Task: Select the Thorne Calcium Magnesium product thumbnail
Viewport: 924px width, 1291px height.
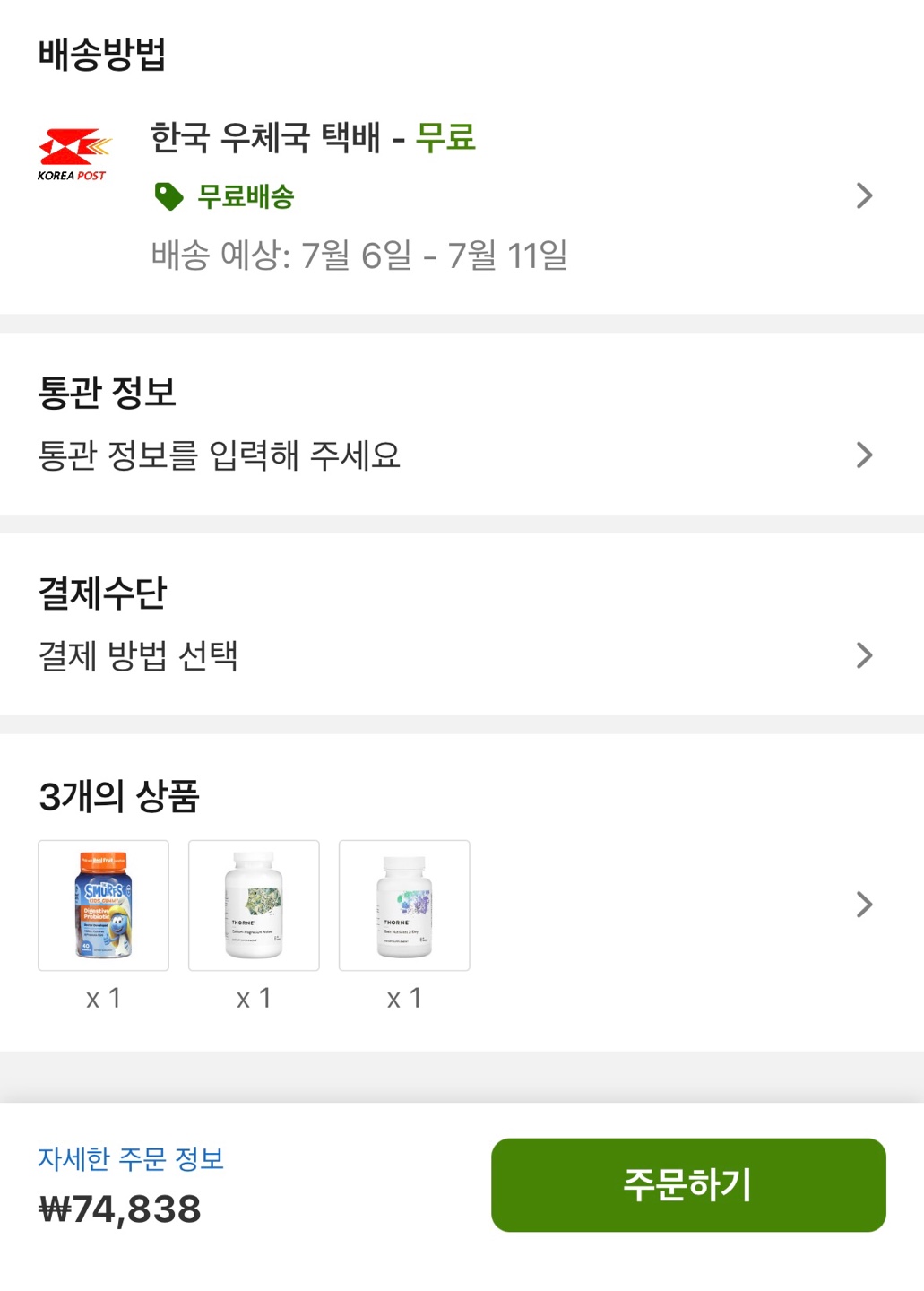Action: click(254, 905)
